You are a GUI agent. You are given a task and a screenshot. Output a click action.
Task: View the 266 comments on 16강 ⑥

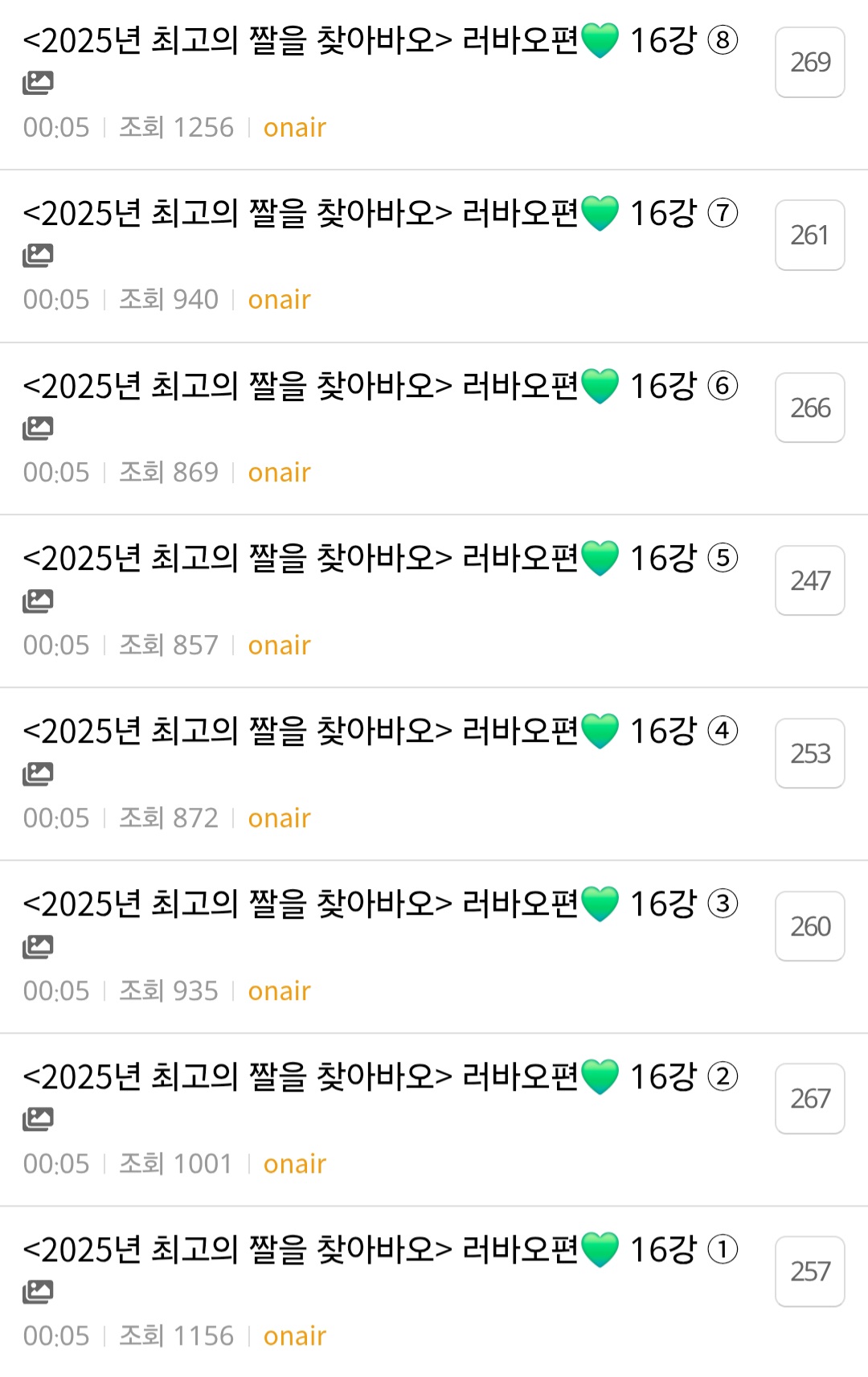809,408
